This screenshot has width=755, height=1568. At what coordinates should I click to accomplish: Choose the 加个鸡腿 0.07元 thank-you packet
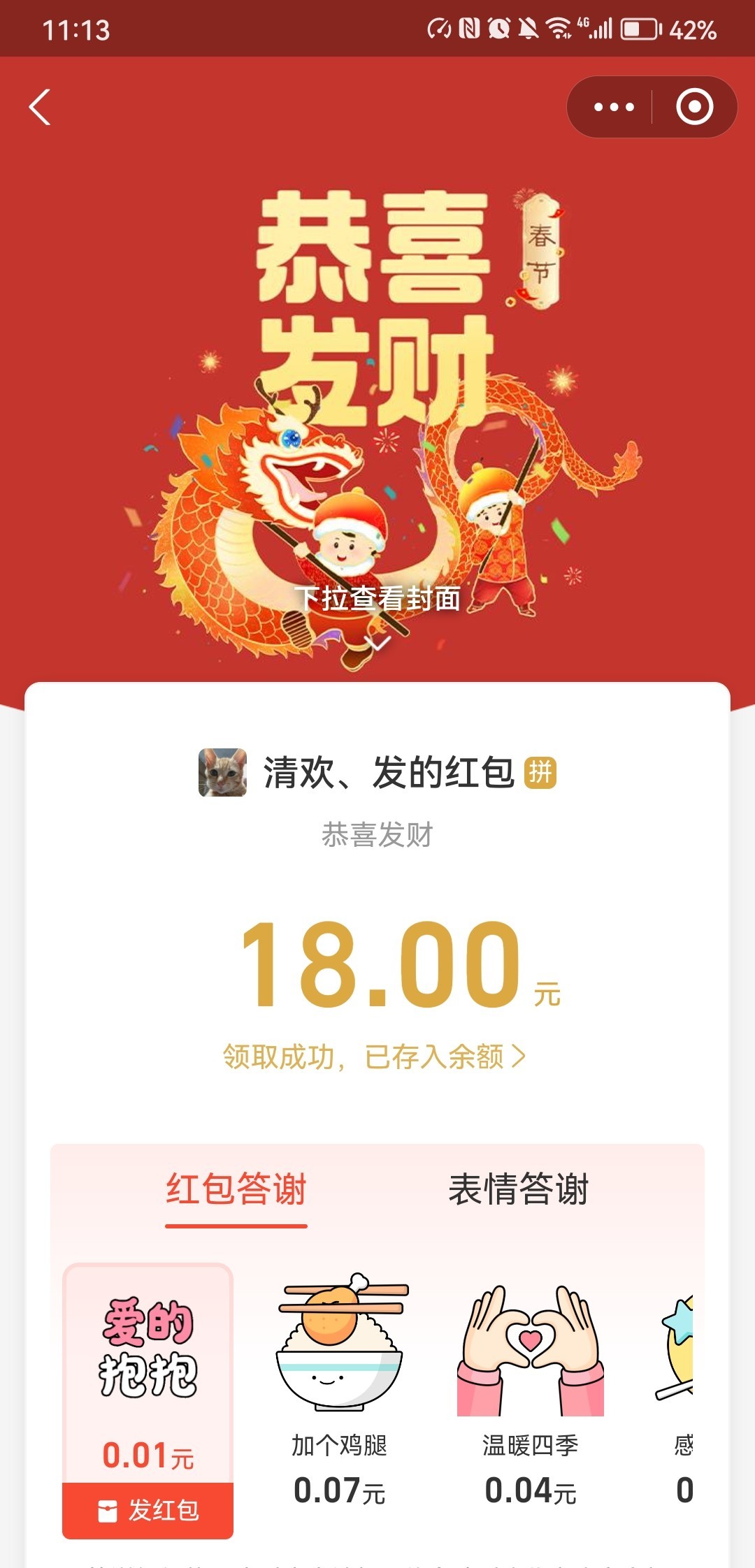pyautogui.click(x=340, y=1384)
